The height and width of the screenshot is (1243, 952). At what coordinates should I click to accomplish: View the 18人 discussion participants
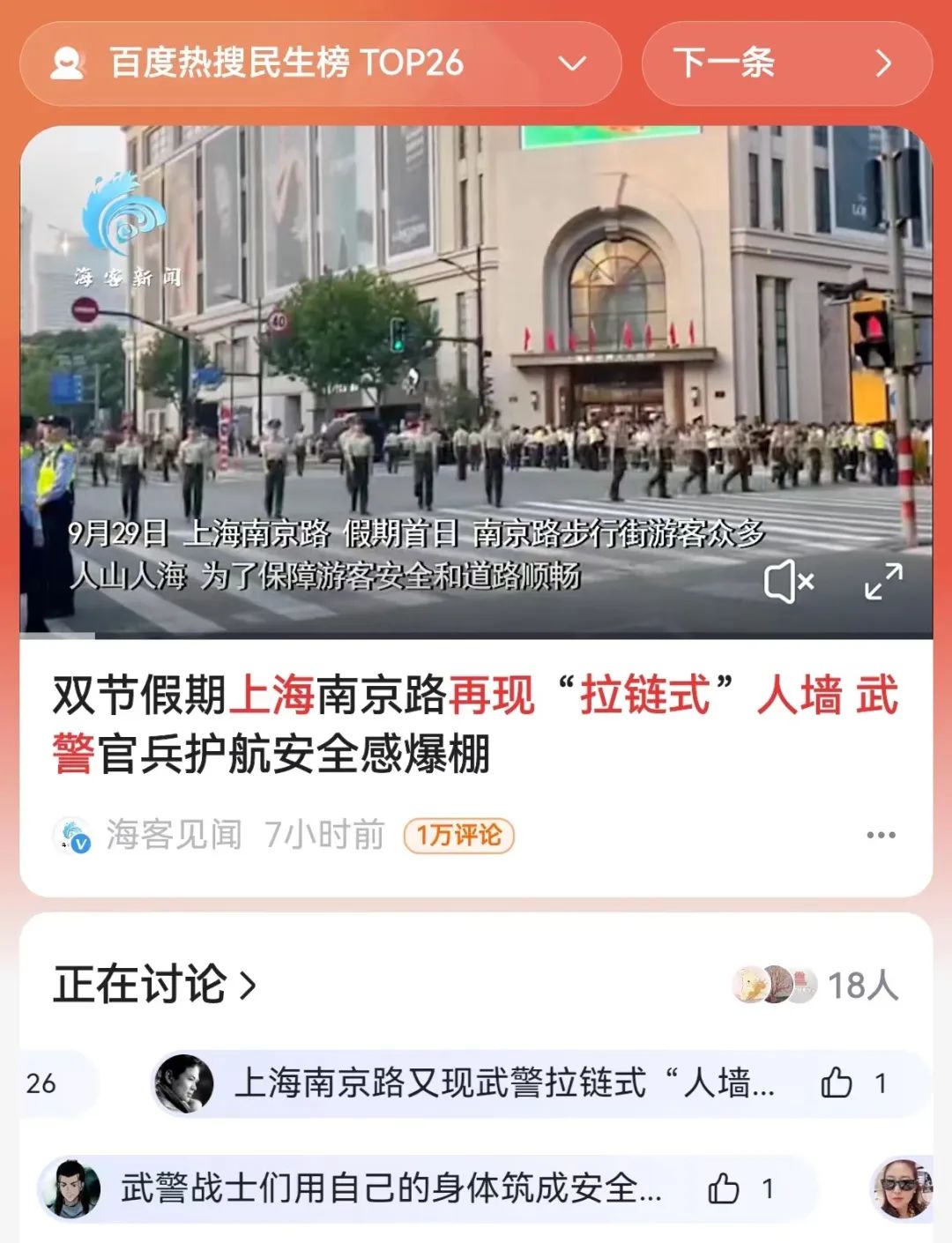815,985
